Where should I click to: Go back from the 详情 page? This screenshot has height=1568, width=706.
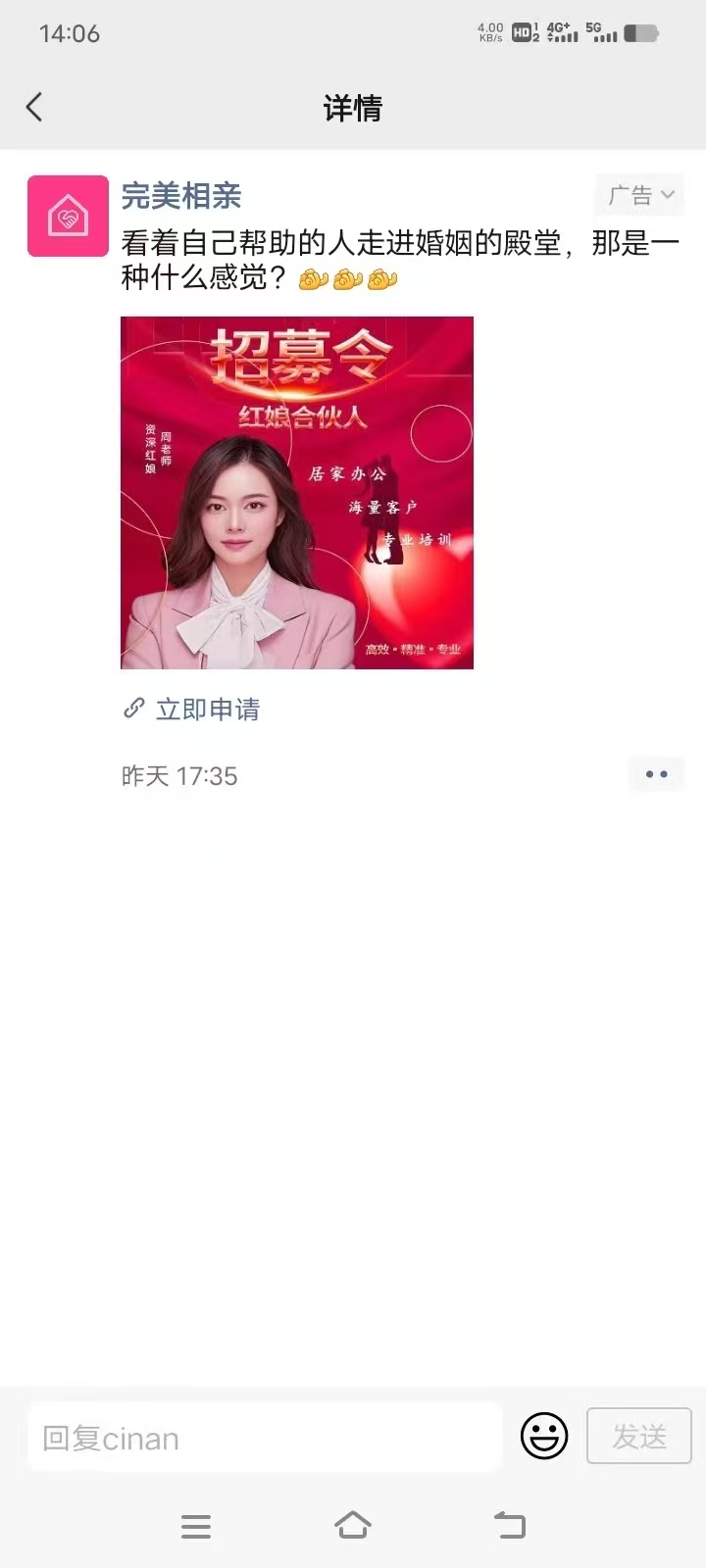point(35,107)
